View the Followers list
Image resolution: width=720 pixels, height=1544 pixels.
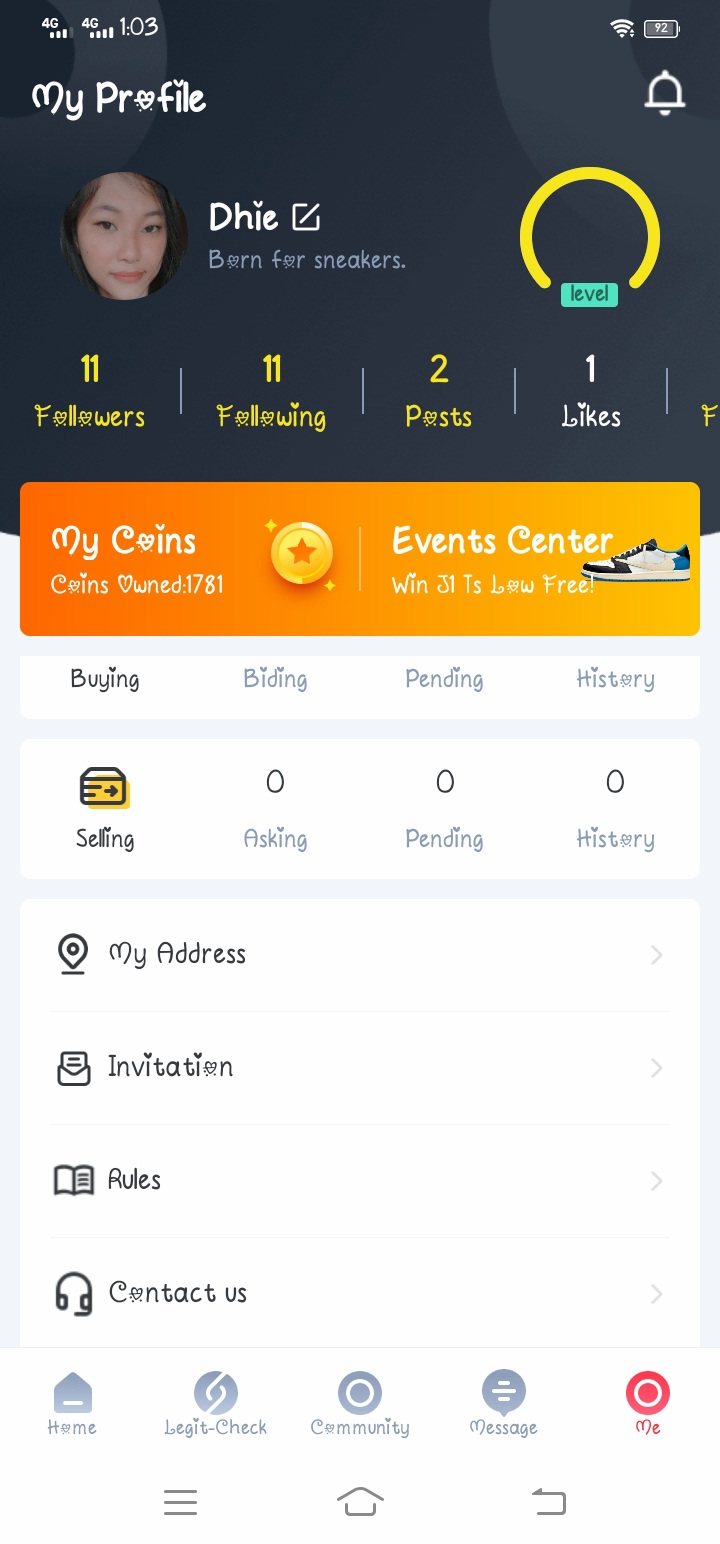tap(90, 391)
